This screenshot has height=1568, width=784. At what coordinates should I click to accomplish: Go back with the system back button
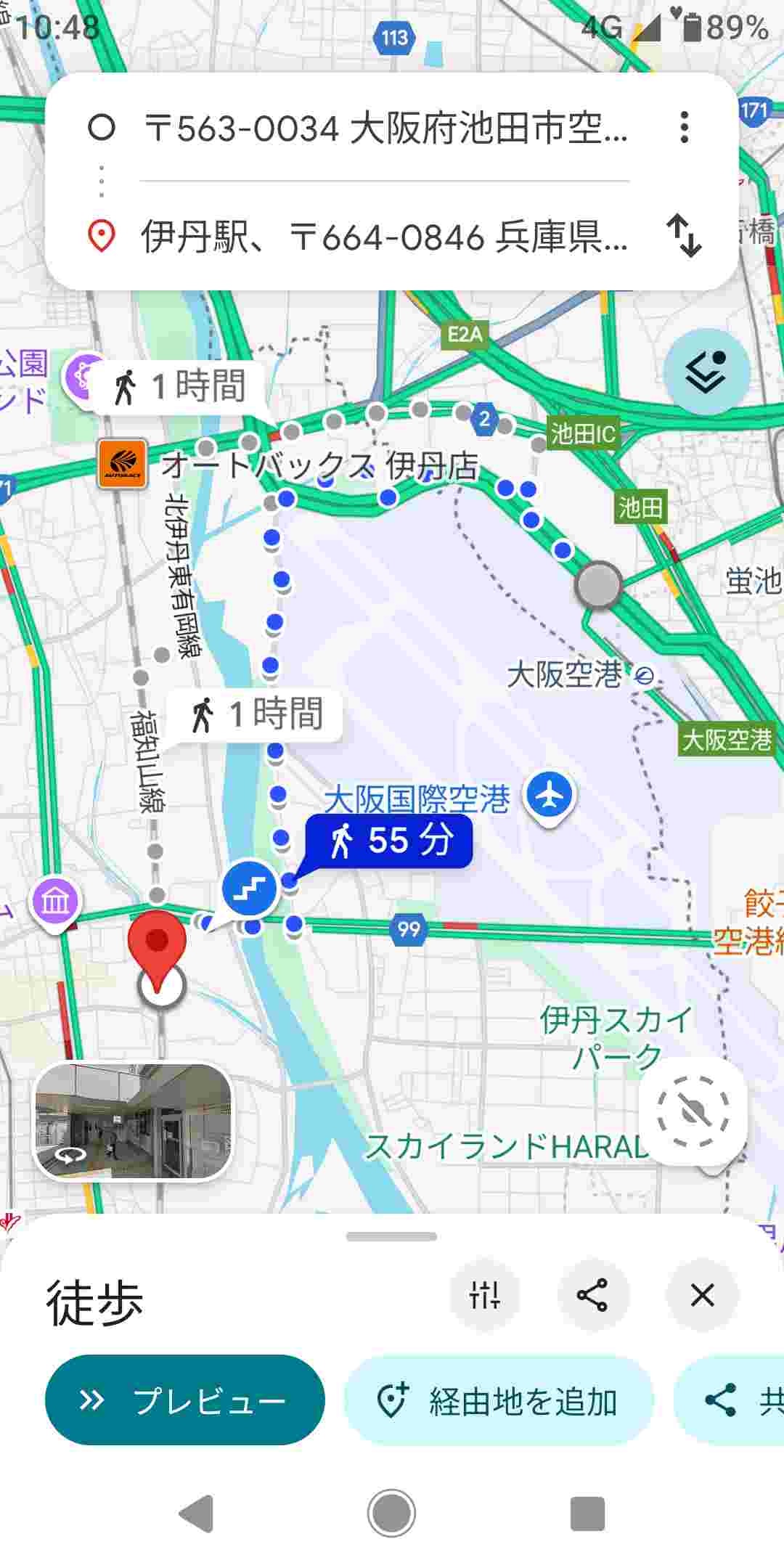coord(196,1514)
